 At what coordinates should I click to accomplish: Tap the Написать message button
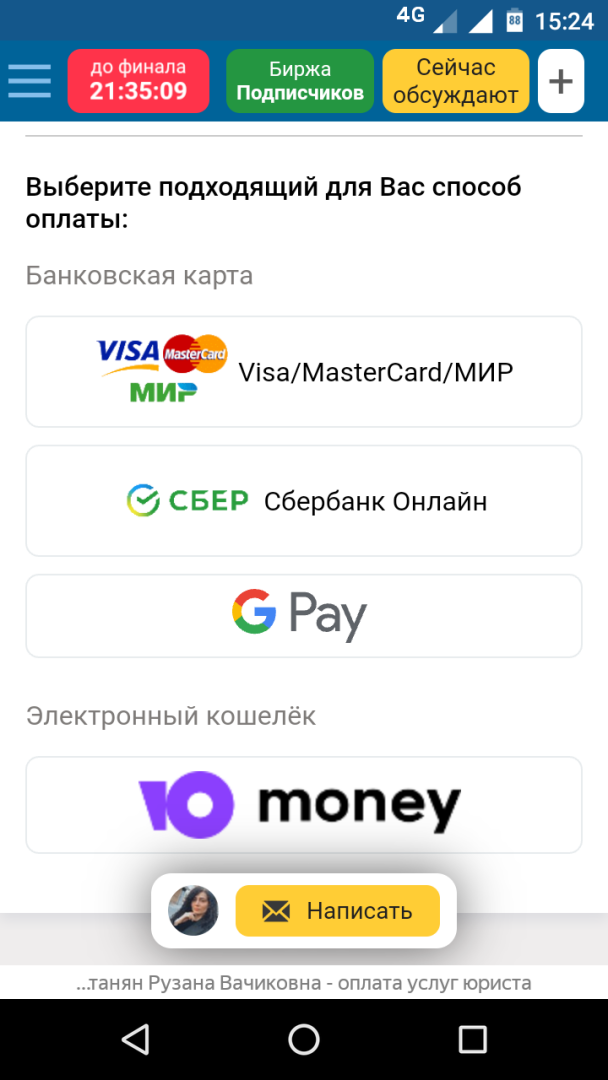[x=338, y=911]
